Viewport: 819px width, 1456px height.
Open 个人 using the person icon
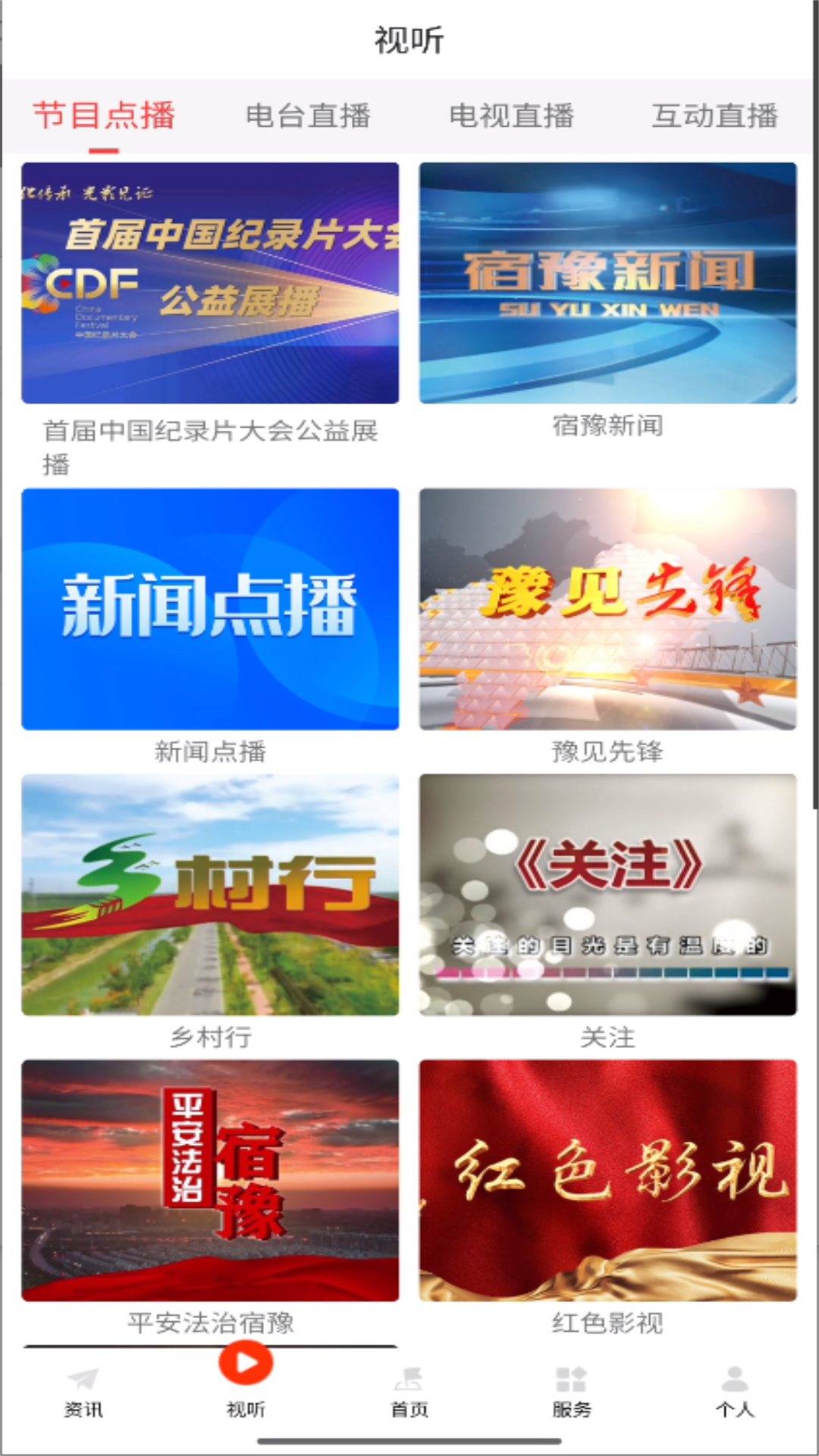click(734, 1388)
